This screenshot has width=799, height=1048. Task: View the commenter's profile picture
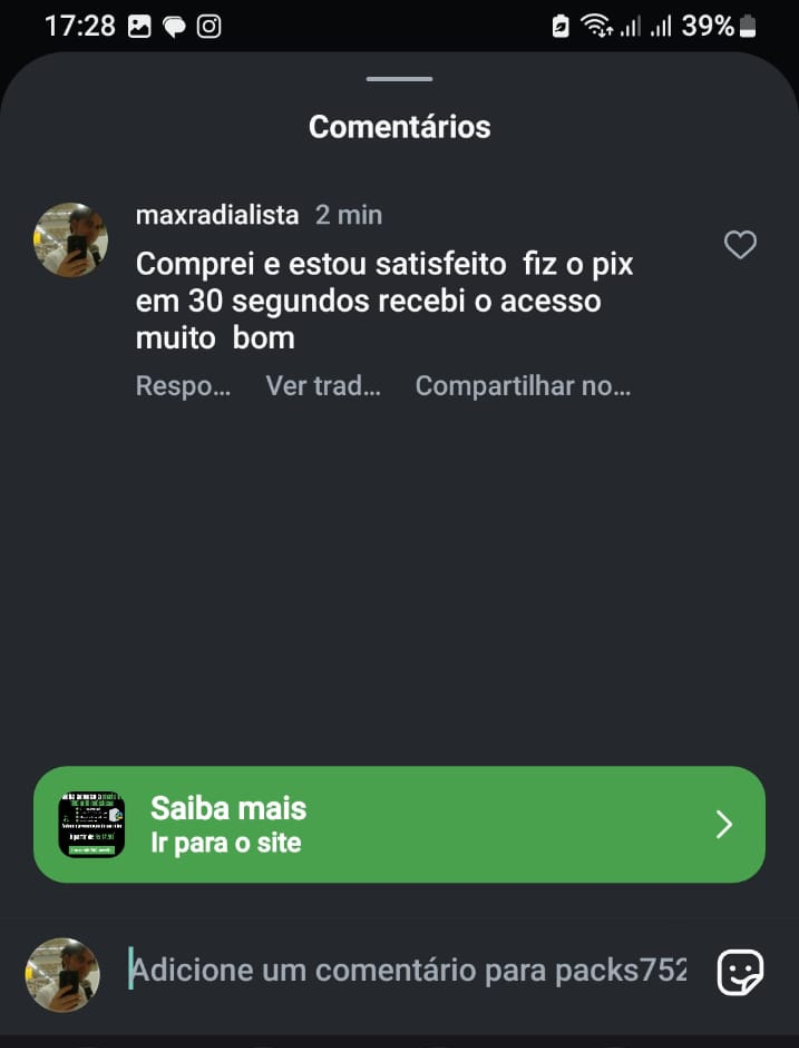pos(71,240)
